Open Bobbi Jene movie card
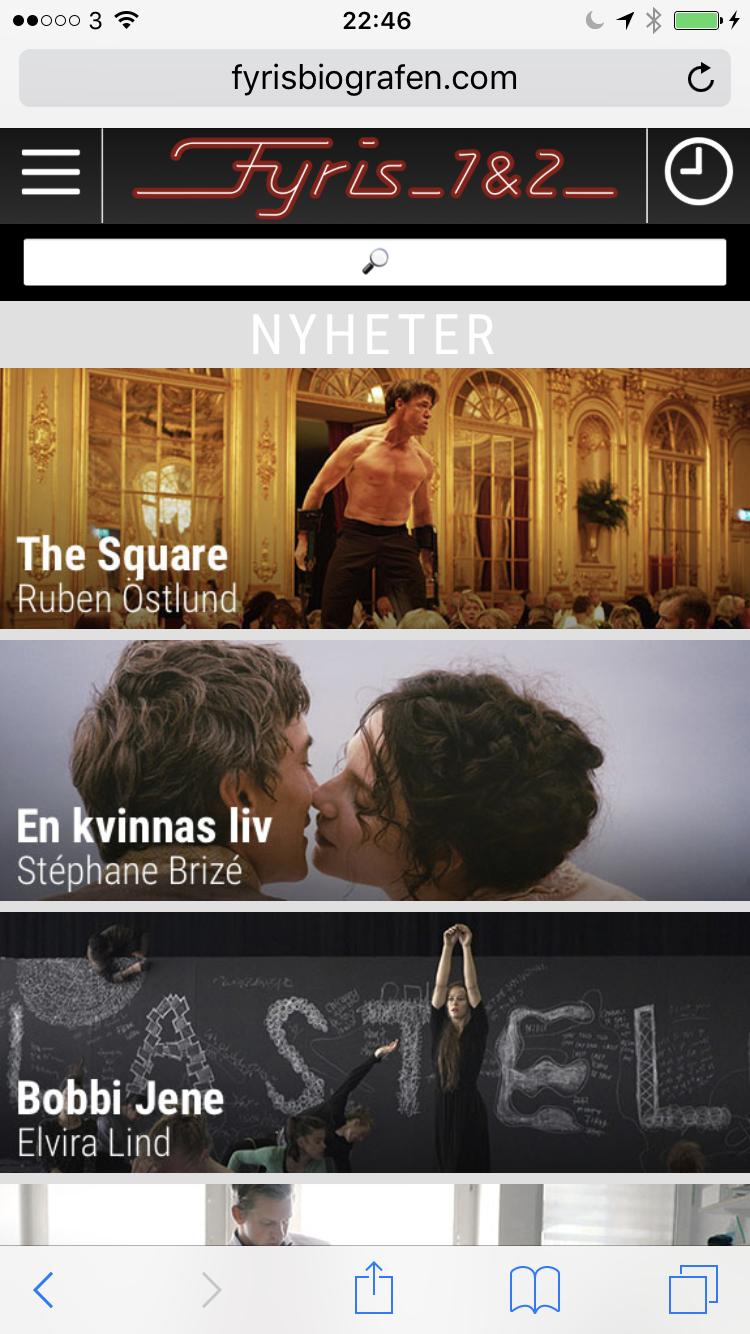Image resolution: width=750 pixels, height=1334 pixels. click(375, 1042)
